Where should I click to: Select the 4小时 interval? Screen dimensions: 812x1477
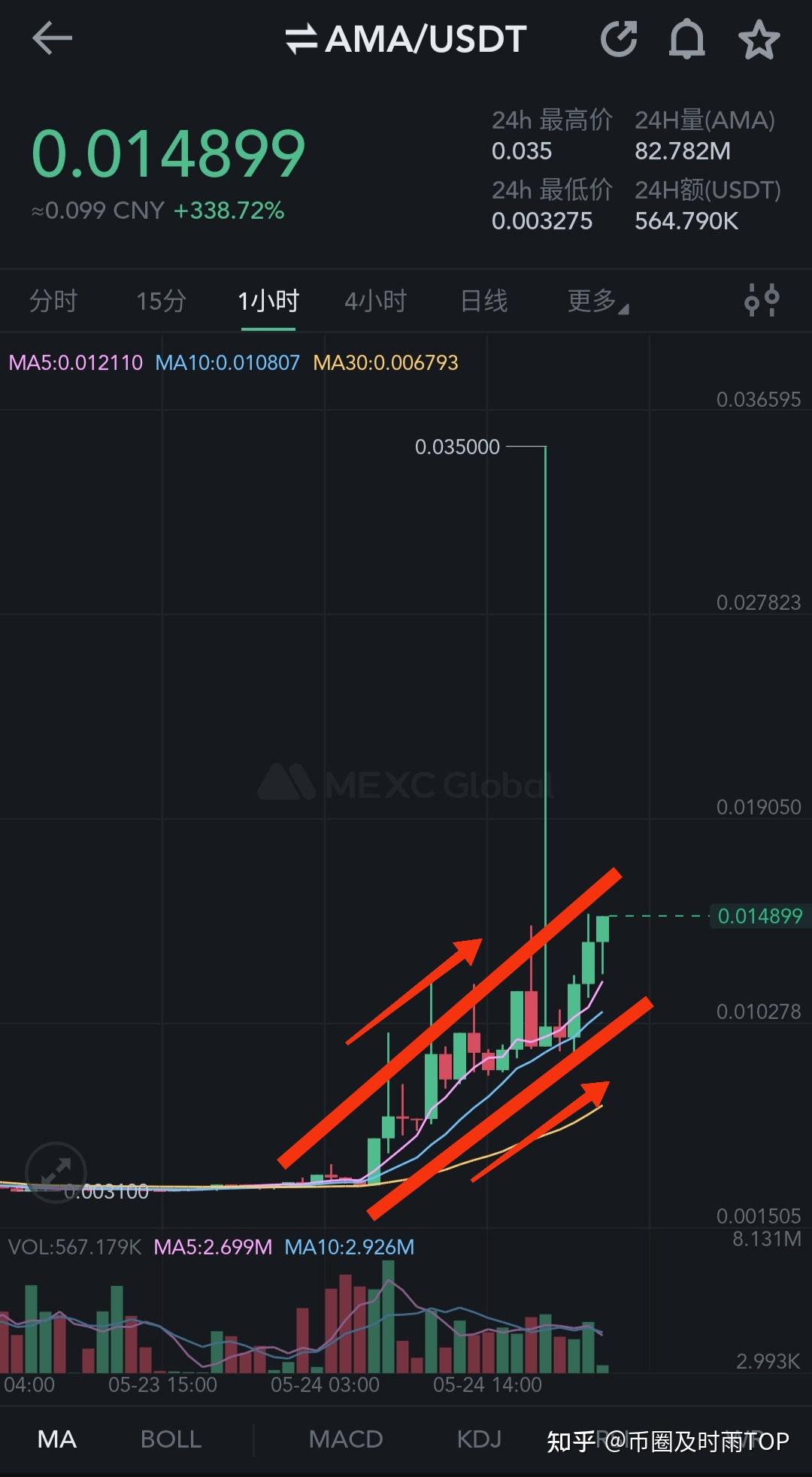click(x=375, y=302)
